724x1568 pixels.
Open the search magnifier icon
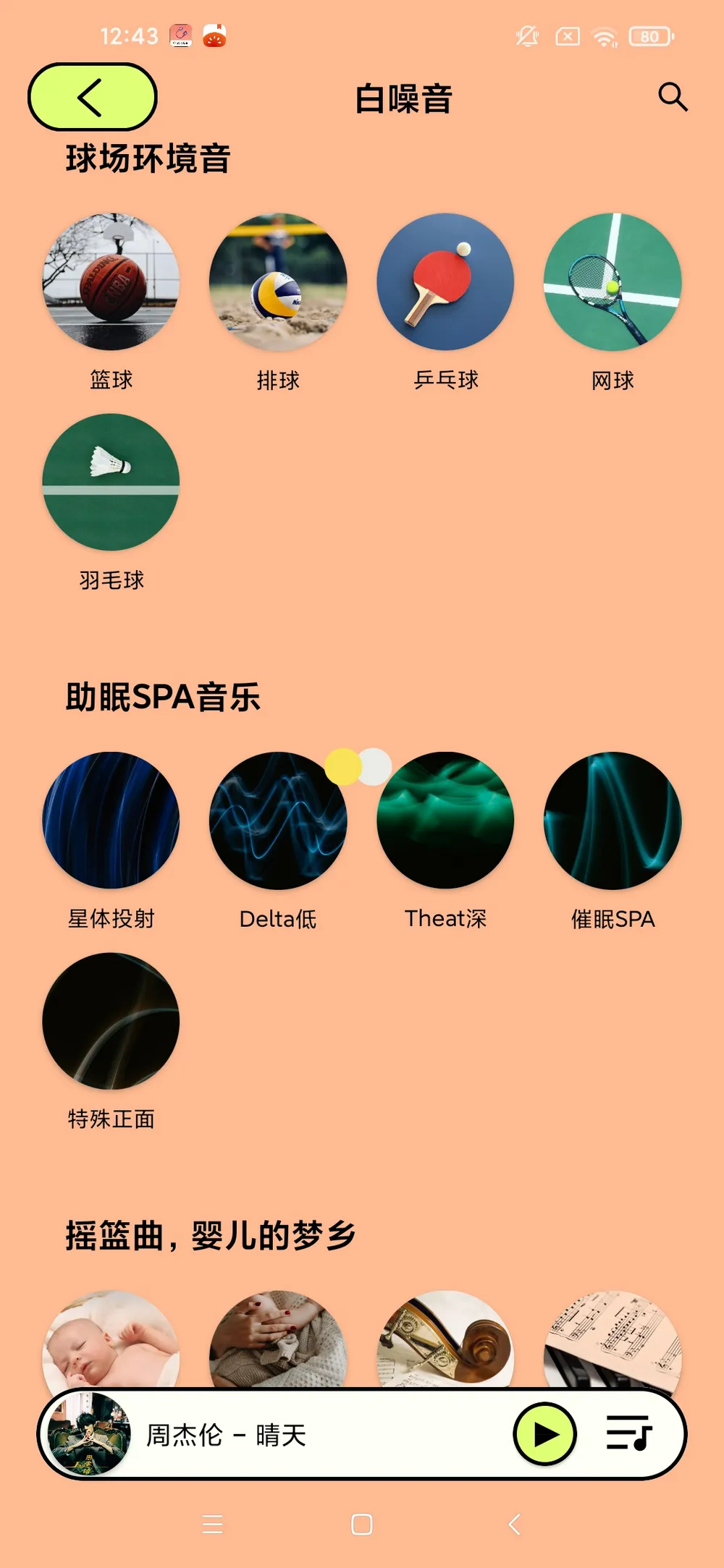click(673, 97)
